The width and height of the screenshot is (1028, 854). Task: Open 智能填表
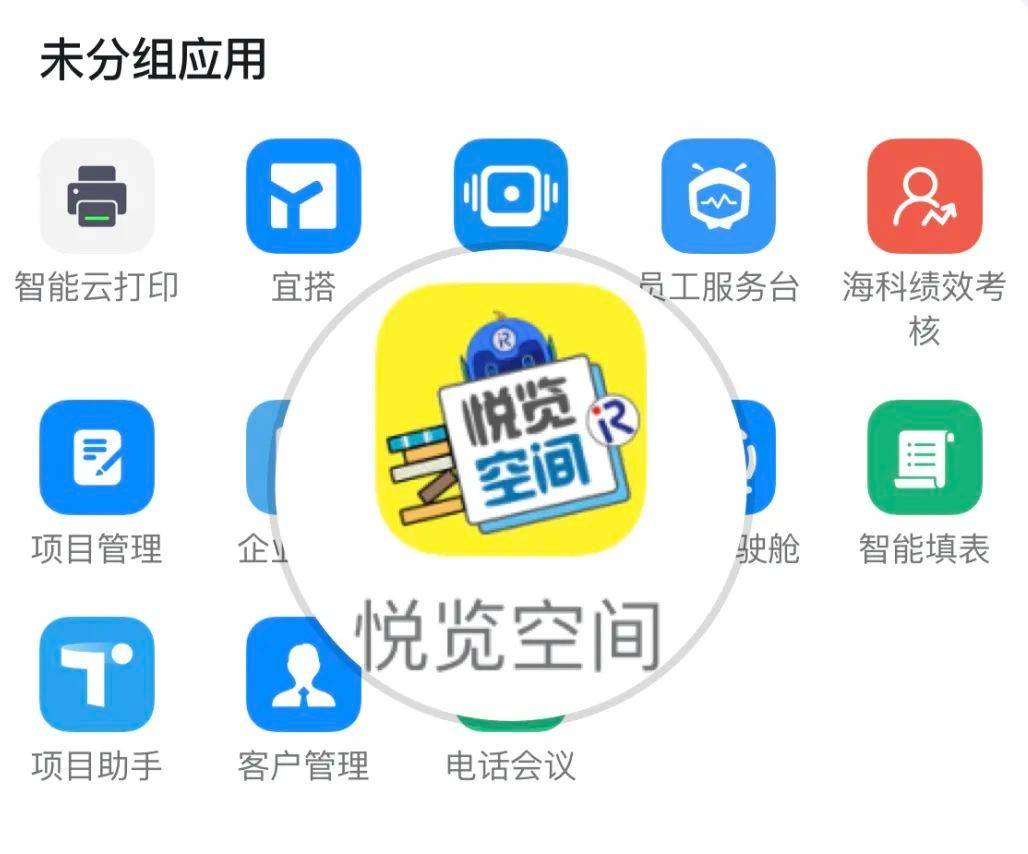(x=924, y=458)
